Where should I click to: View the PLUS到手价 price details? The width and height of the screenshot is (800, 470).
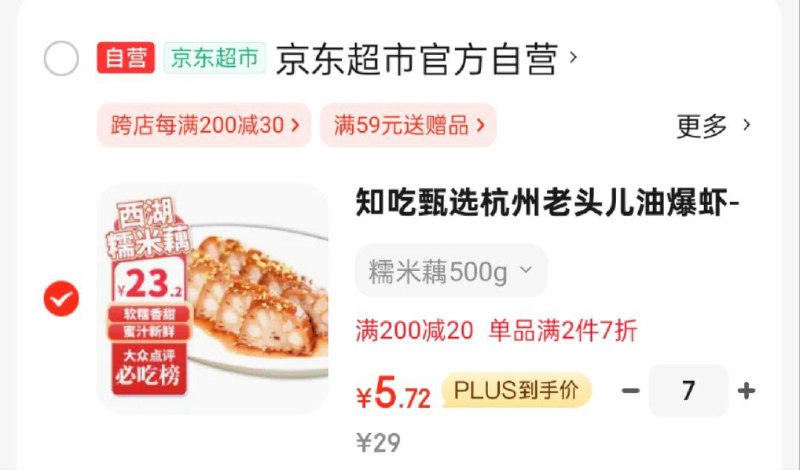(x=516, y=391)
